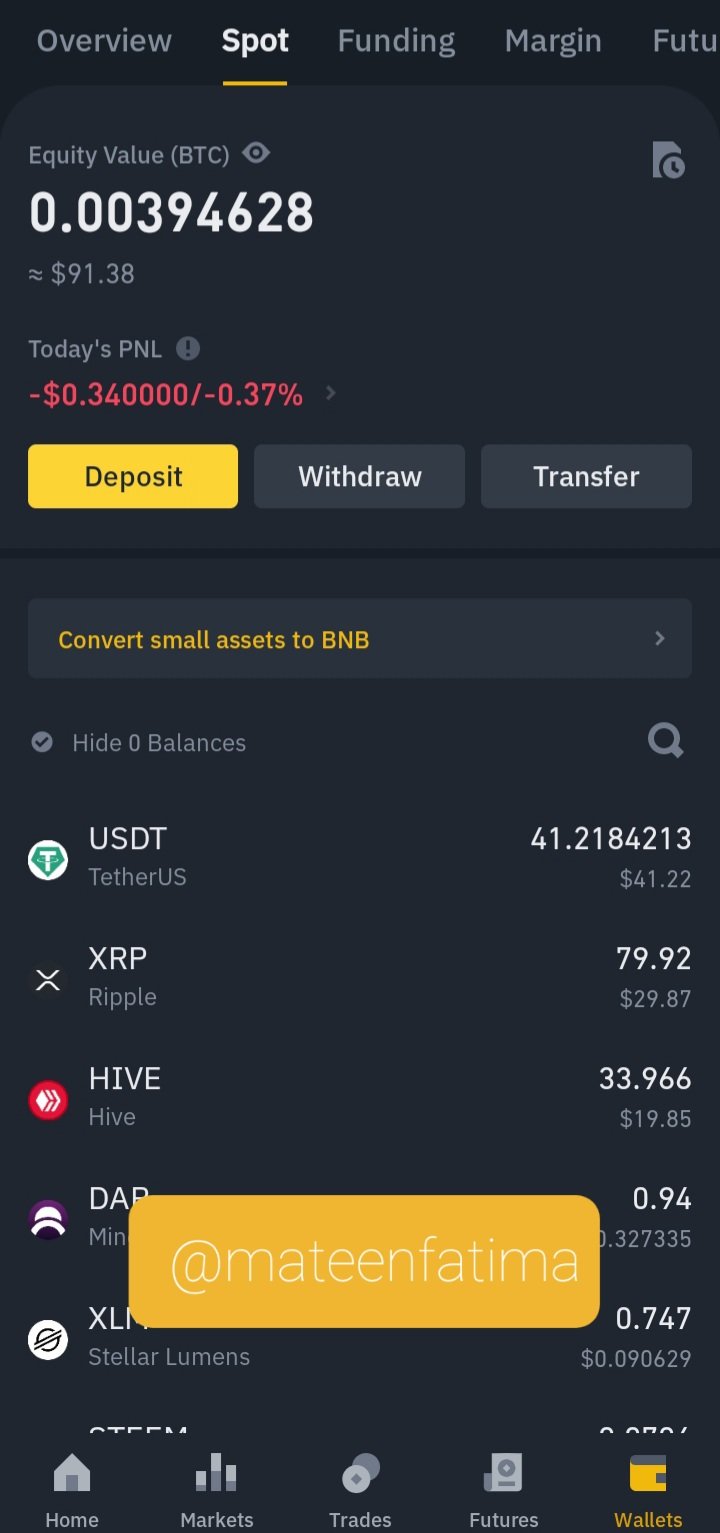Go to the Home tab
Screen dimensions: 720x1533
tap(72, 1490)
